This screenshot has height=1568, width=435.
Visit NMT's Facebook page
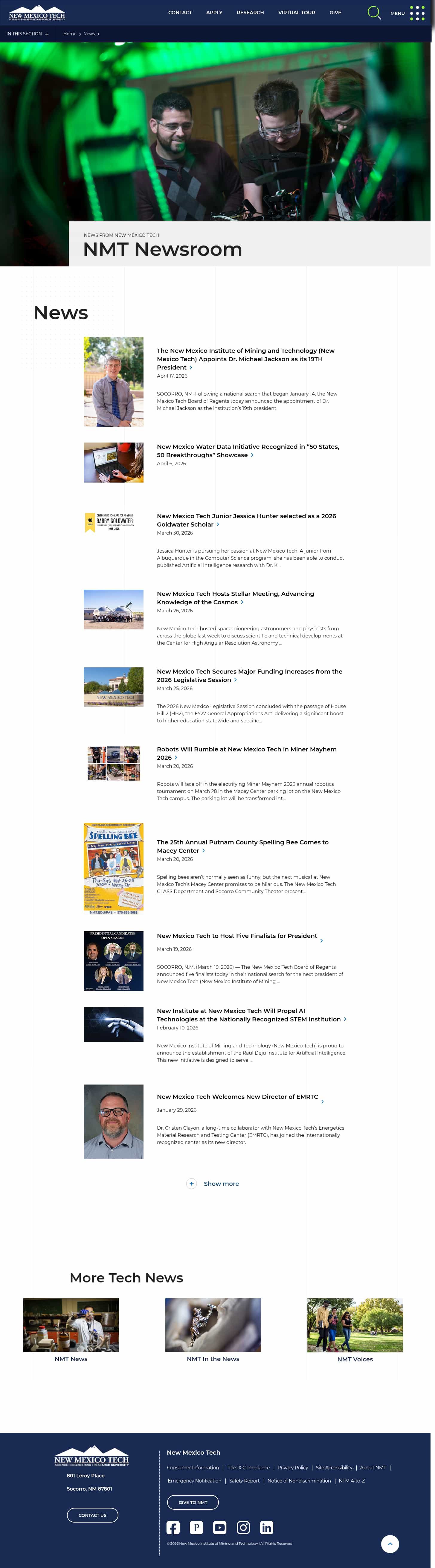pos(173,1527)
